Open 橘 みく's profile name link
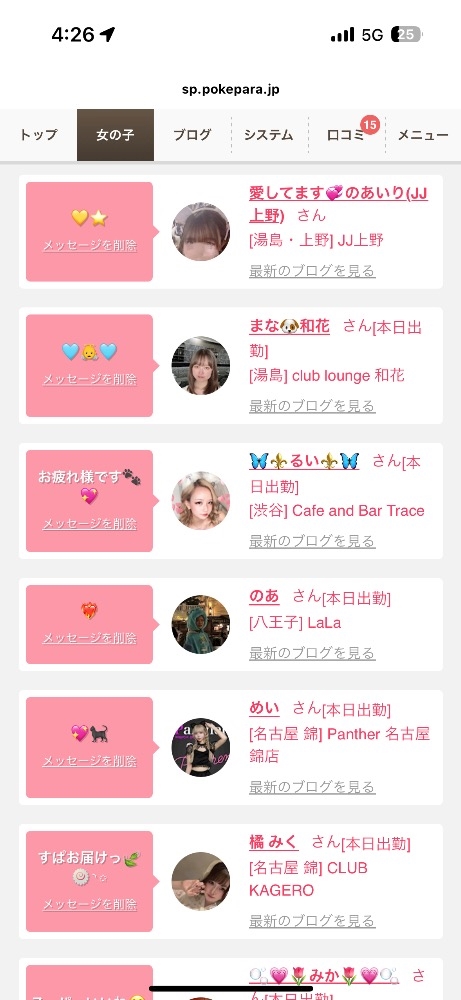 click(x=274, y=842)
